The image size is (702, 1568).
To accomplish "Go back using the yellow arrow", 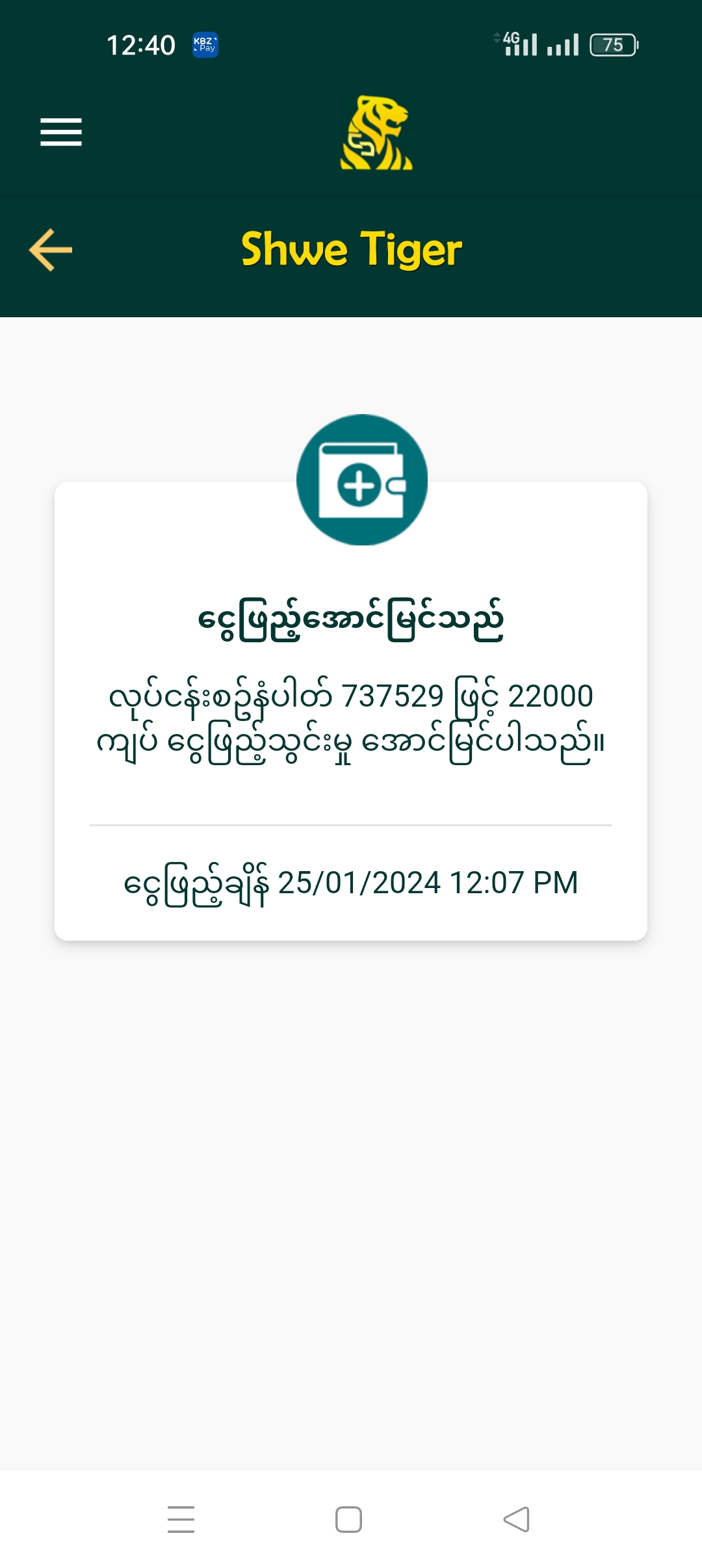I will pos(51,250).
